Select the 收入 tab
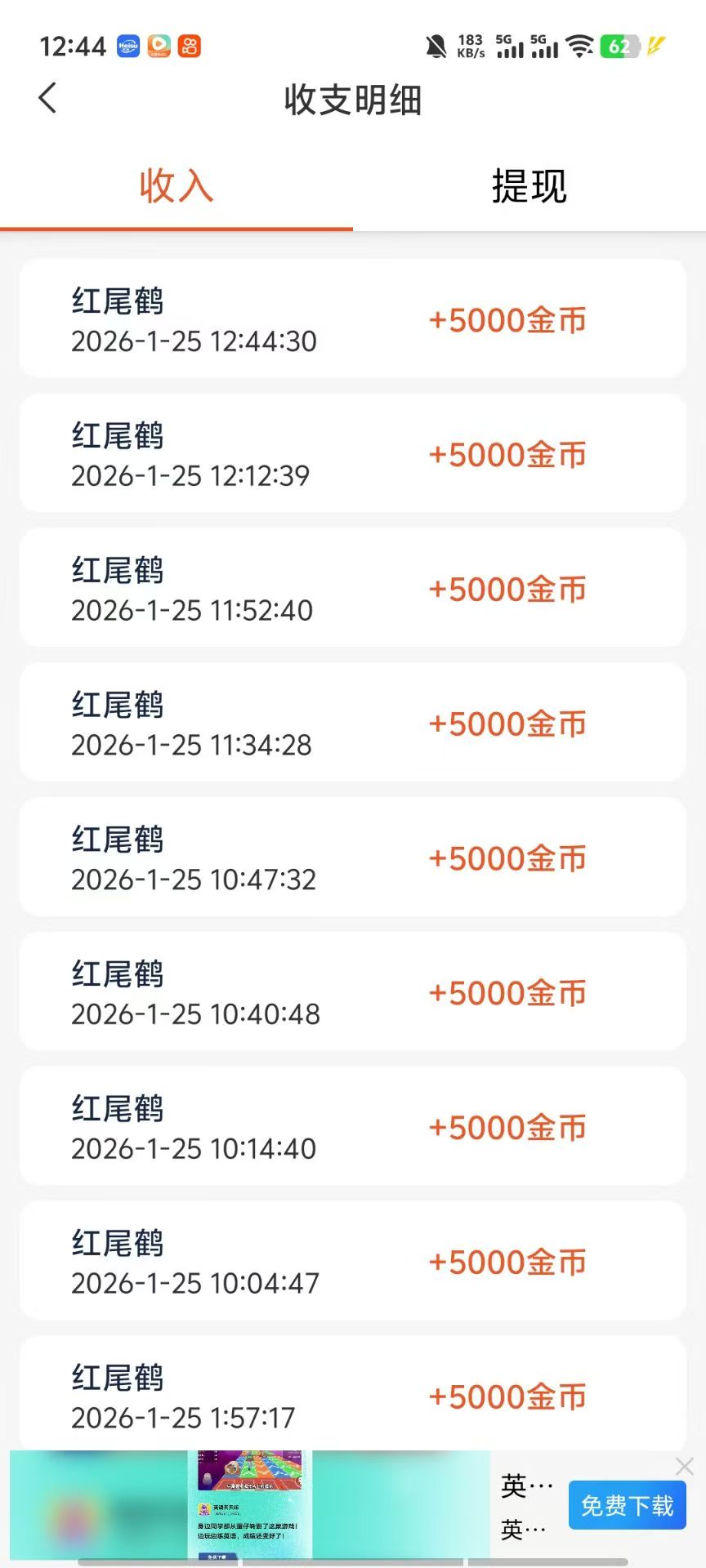Image resolution: width=706 pixels, height=1568 pixels. coord(176,186)
